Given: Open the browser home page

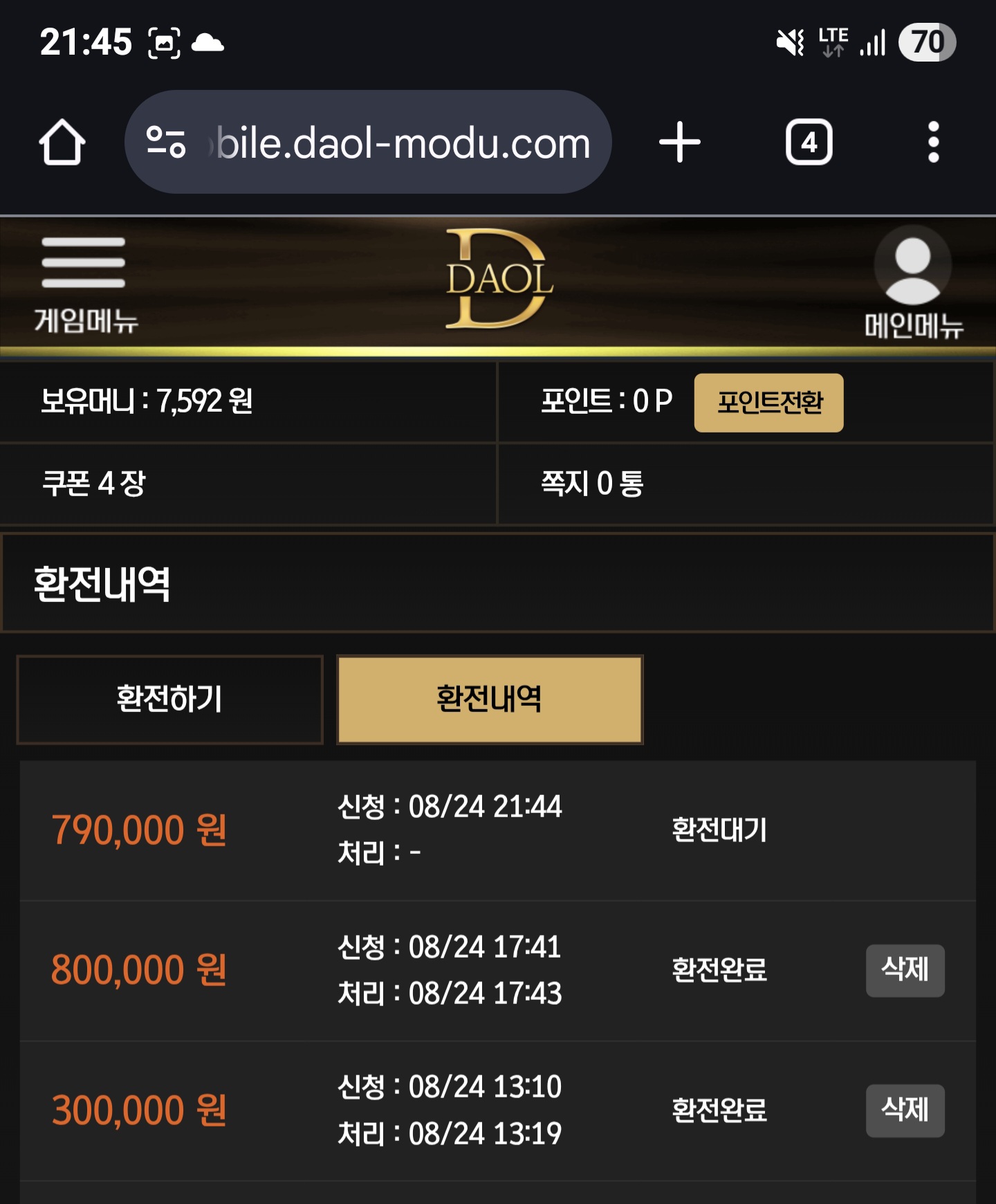Looking at the screenshot, I should click(x=62, y=143).
